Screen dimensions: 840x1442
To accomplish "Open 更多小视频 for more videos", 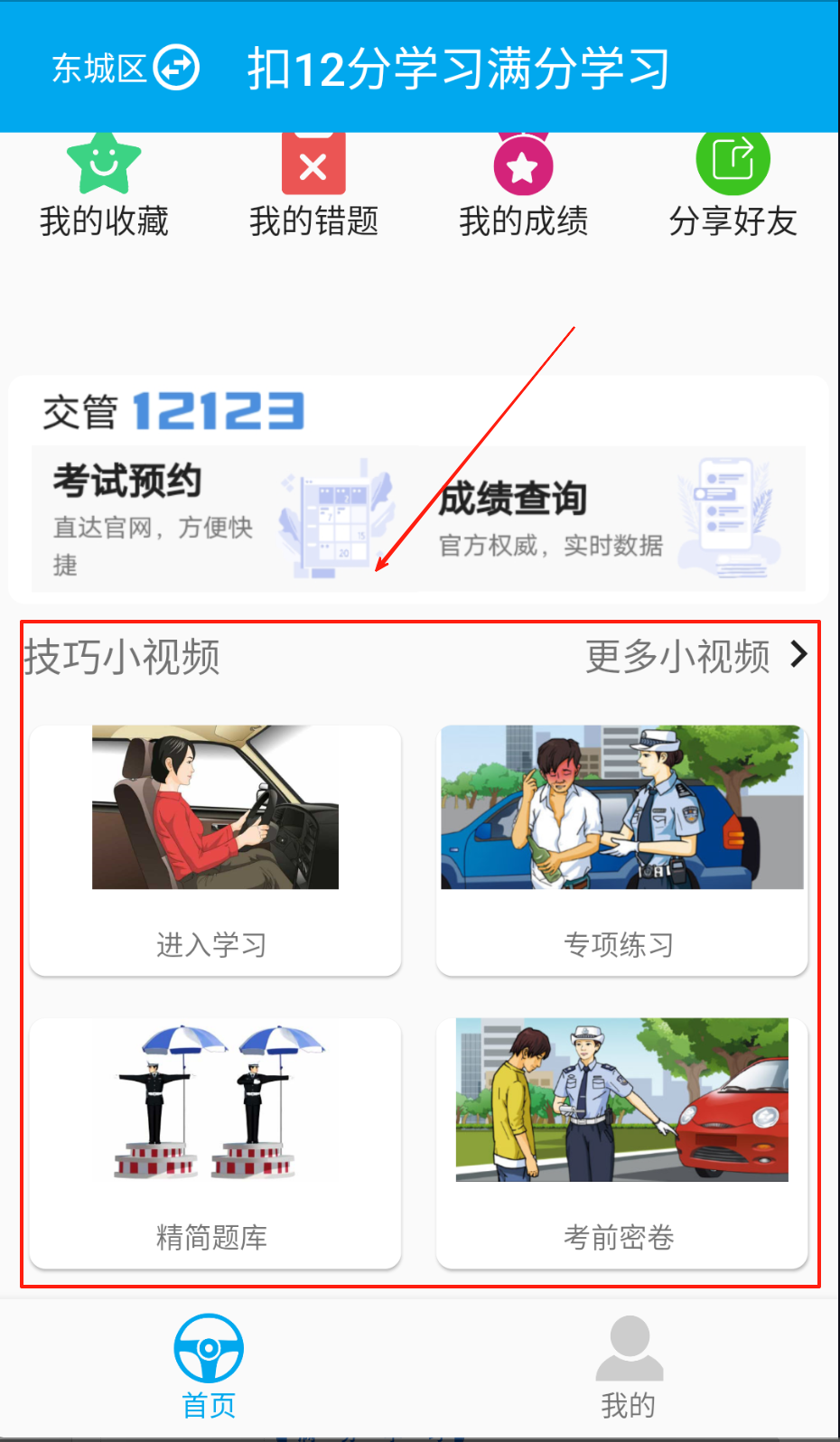I will point(695,656).
